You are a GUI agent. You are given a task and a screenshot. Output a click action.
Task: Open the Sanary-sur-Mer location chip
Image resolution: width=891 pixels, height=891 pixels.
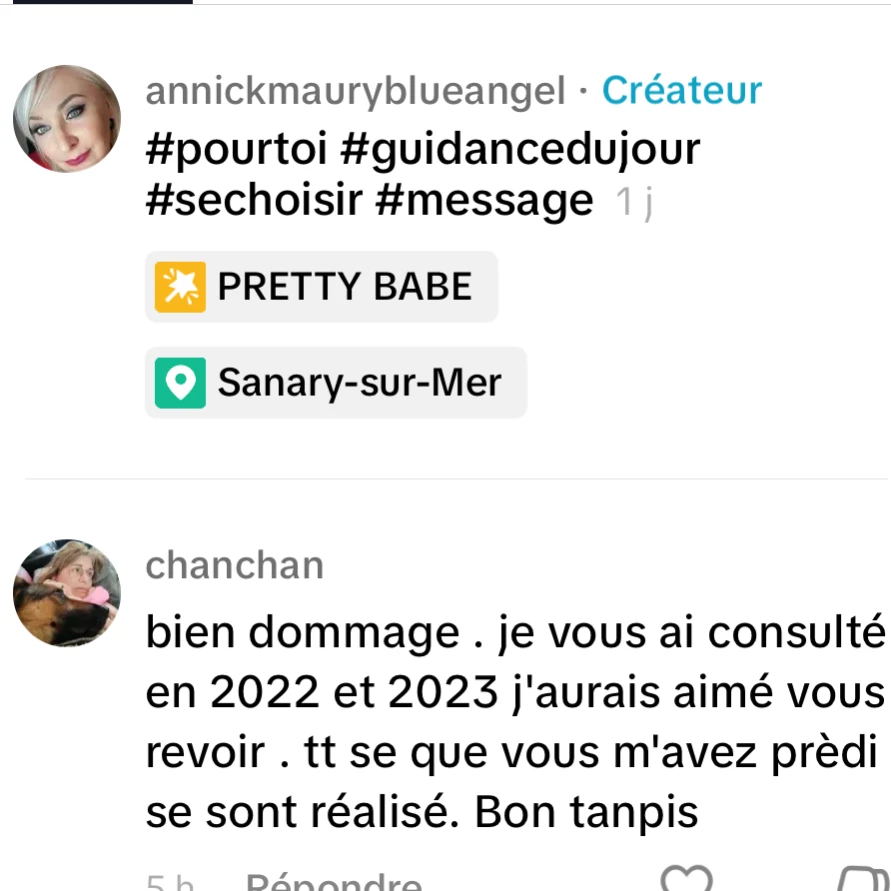pos(335,382)
